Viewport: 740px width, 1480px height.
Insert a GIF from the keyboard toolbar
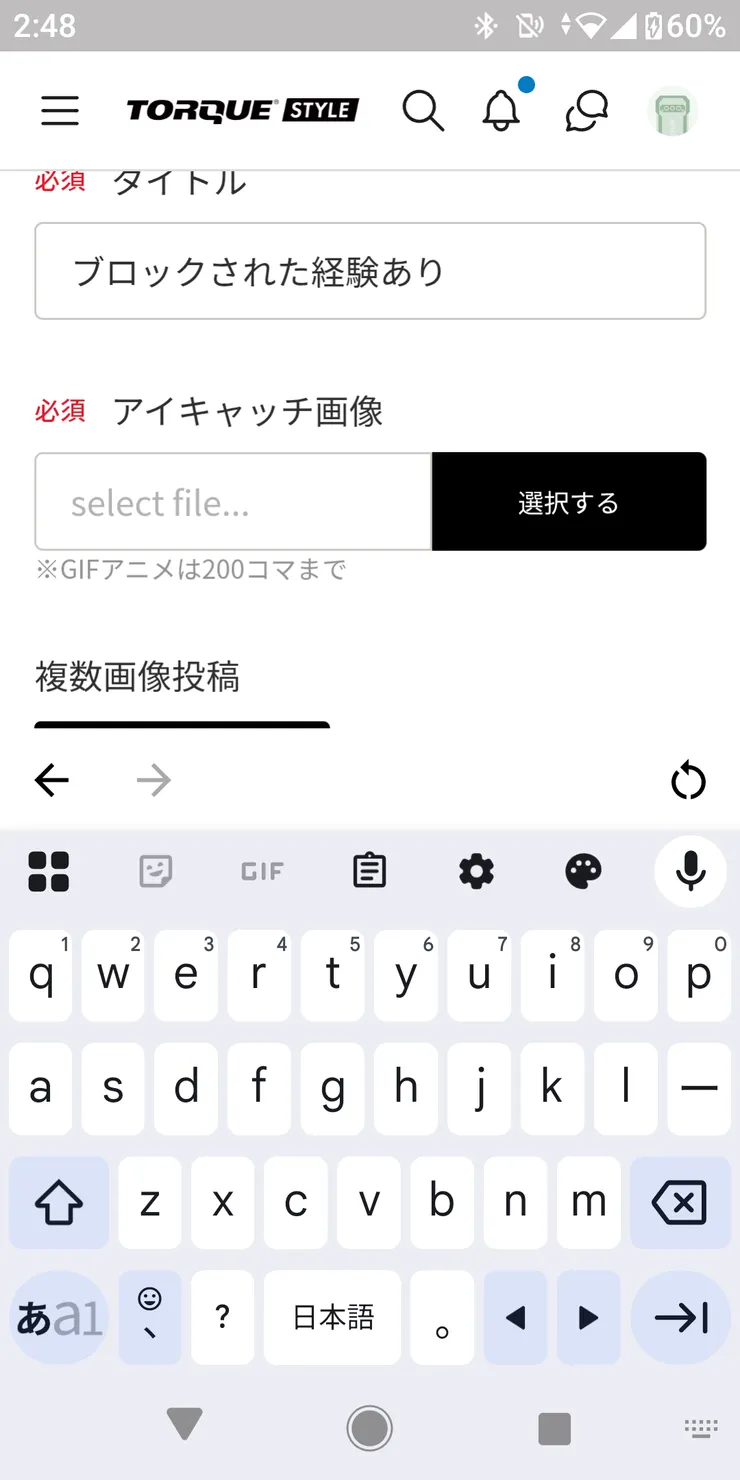[x=261, y=871]
